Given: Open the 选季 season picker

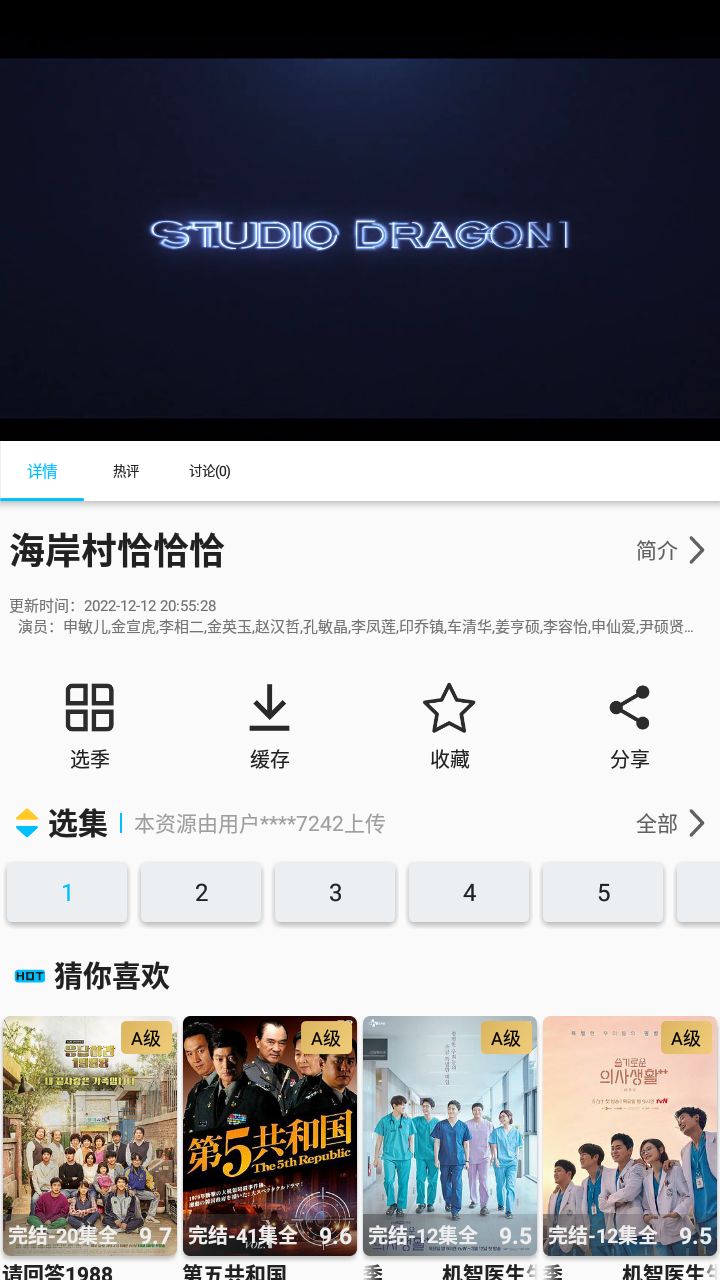Looking at the screenshot, I should pos(90,726).
